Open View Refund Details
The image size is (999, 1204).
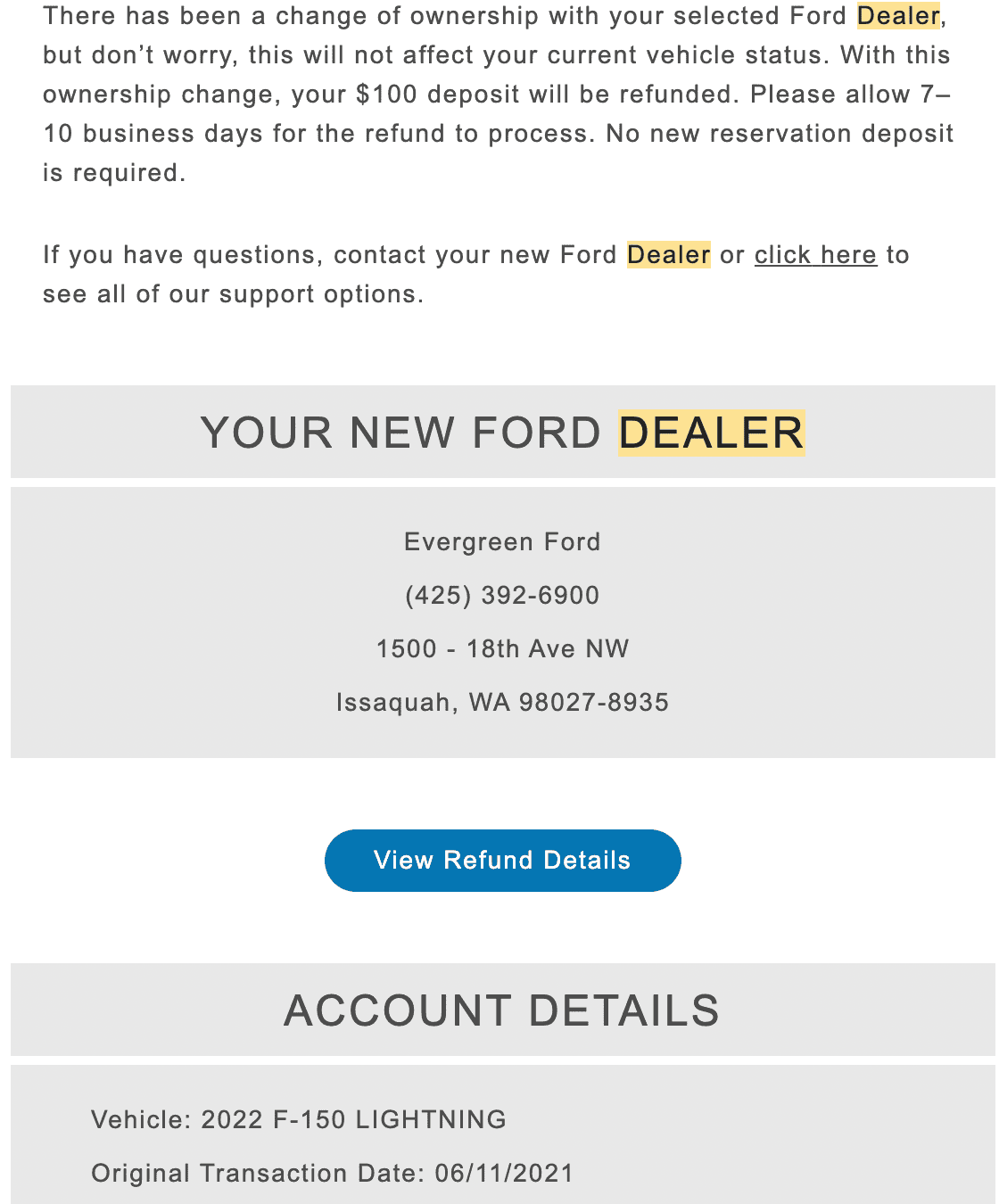tap(502, 860)
